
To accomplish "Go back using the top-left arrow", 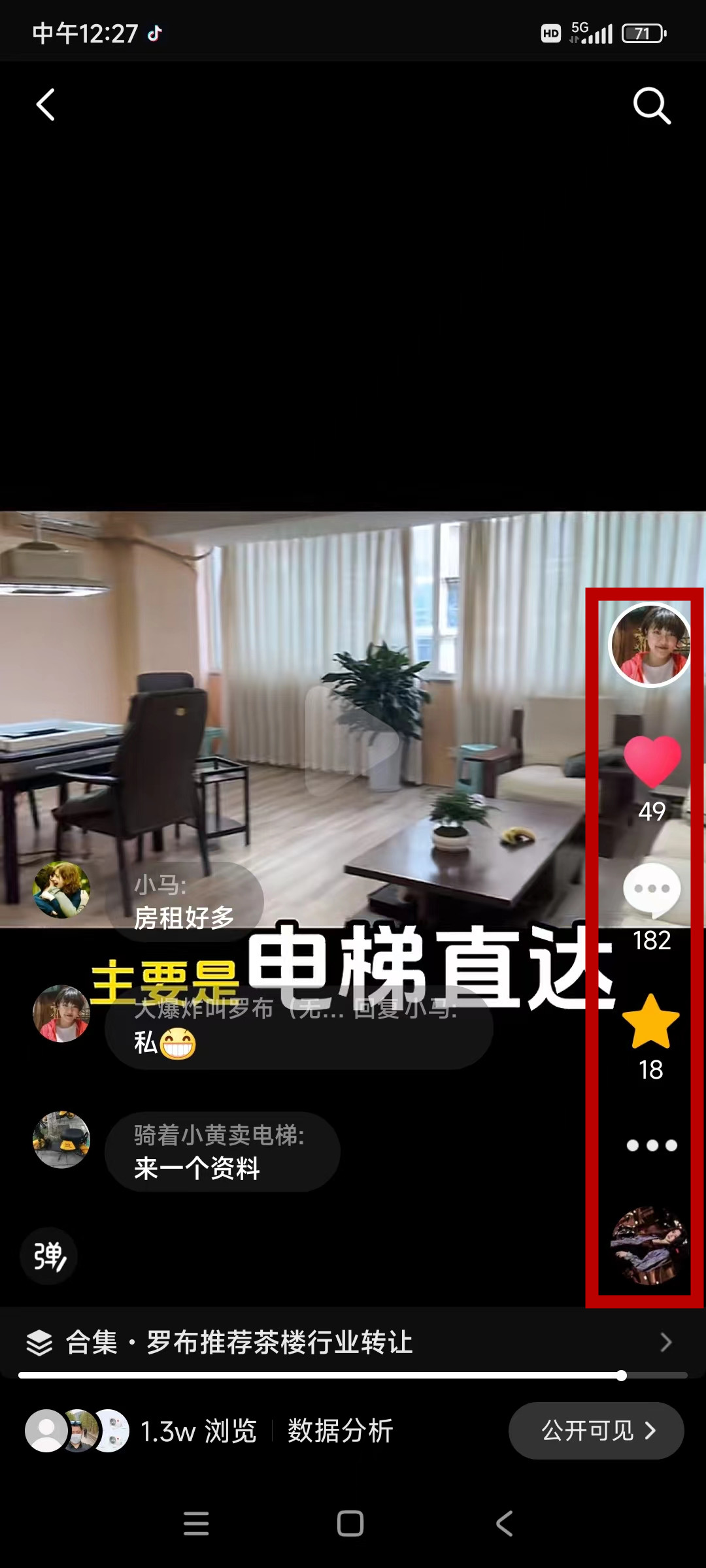I will click(x=45, y=105).
